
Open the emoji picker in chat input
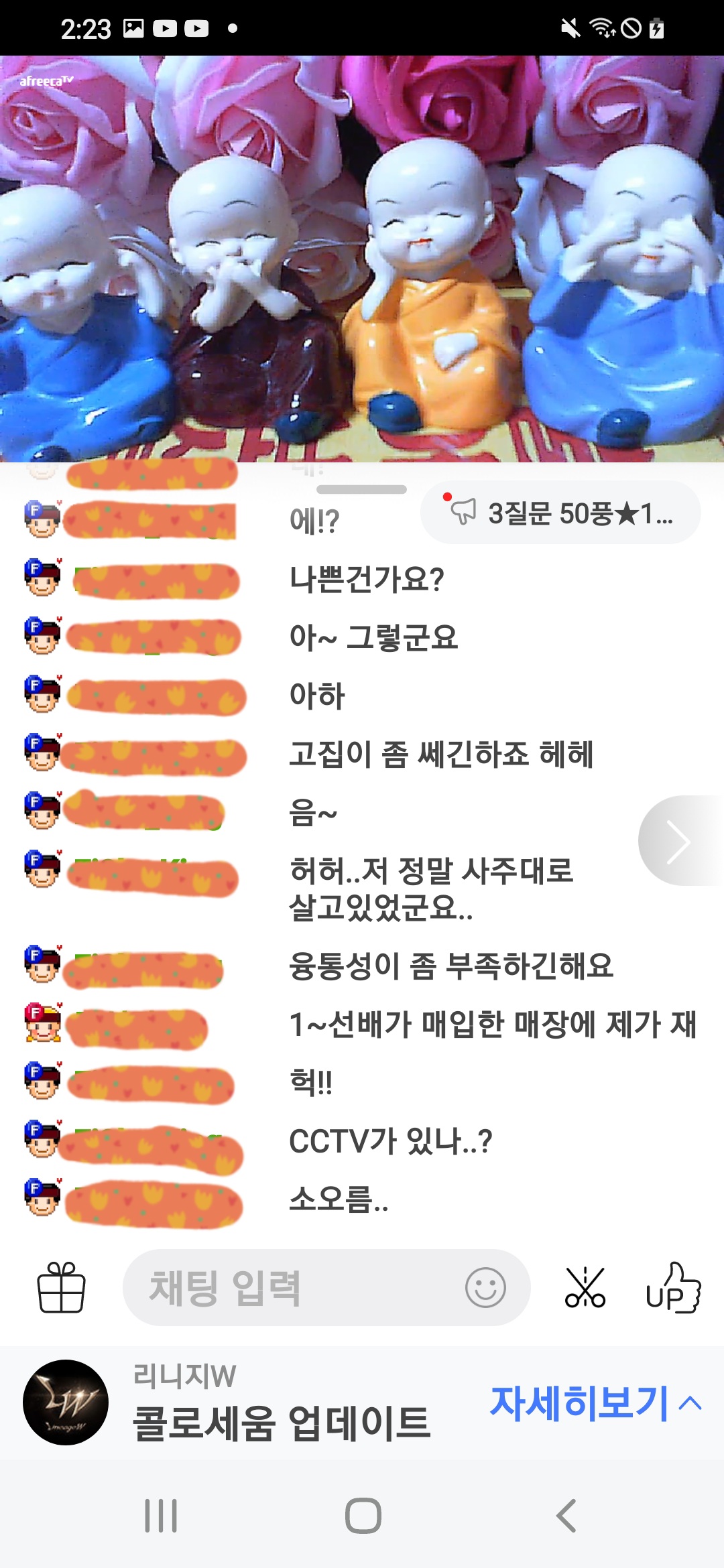(x=485, y=1287)
